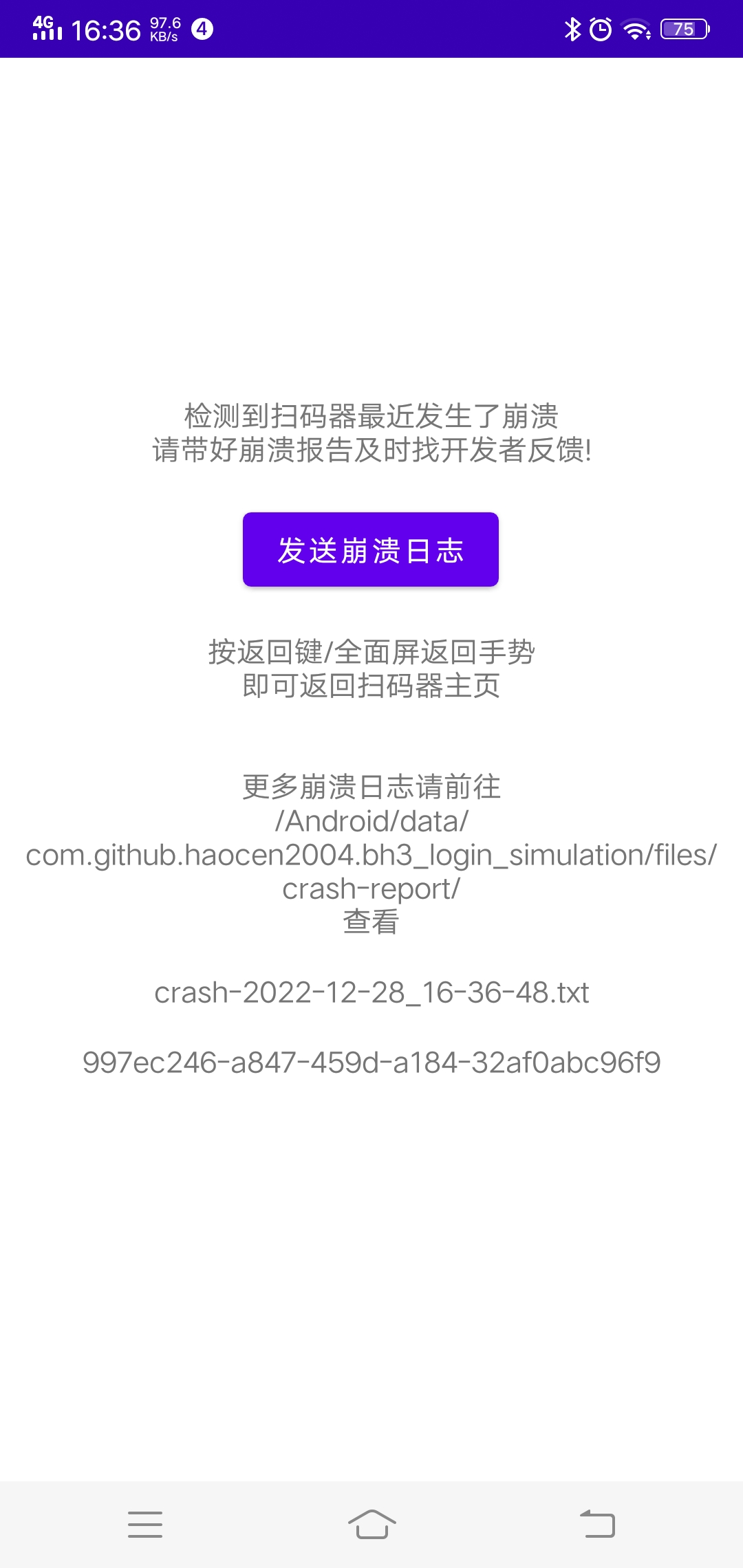This screenshot has width=743, height=1568.
Task: Tap the clock showing 16:36
Action: pyautogui.click(x=107, y=28)
